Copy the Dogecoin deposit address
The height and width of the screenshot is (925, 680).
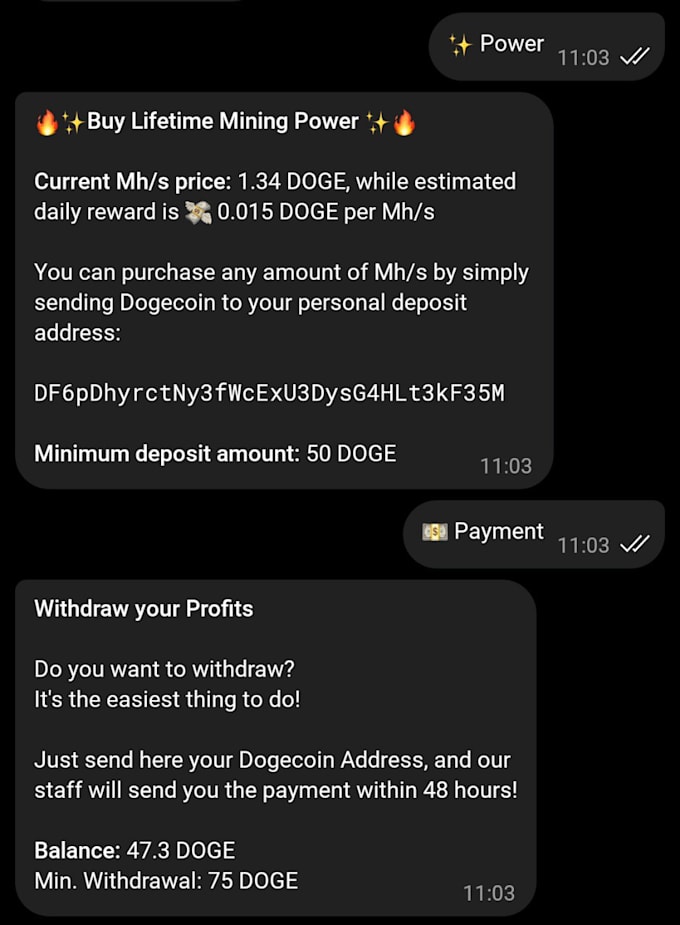coord(269,393)
